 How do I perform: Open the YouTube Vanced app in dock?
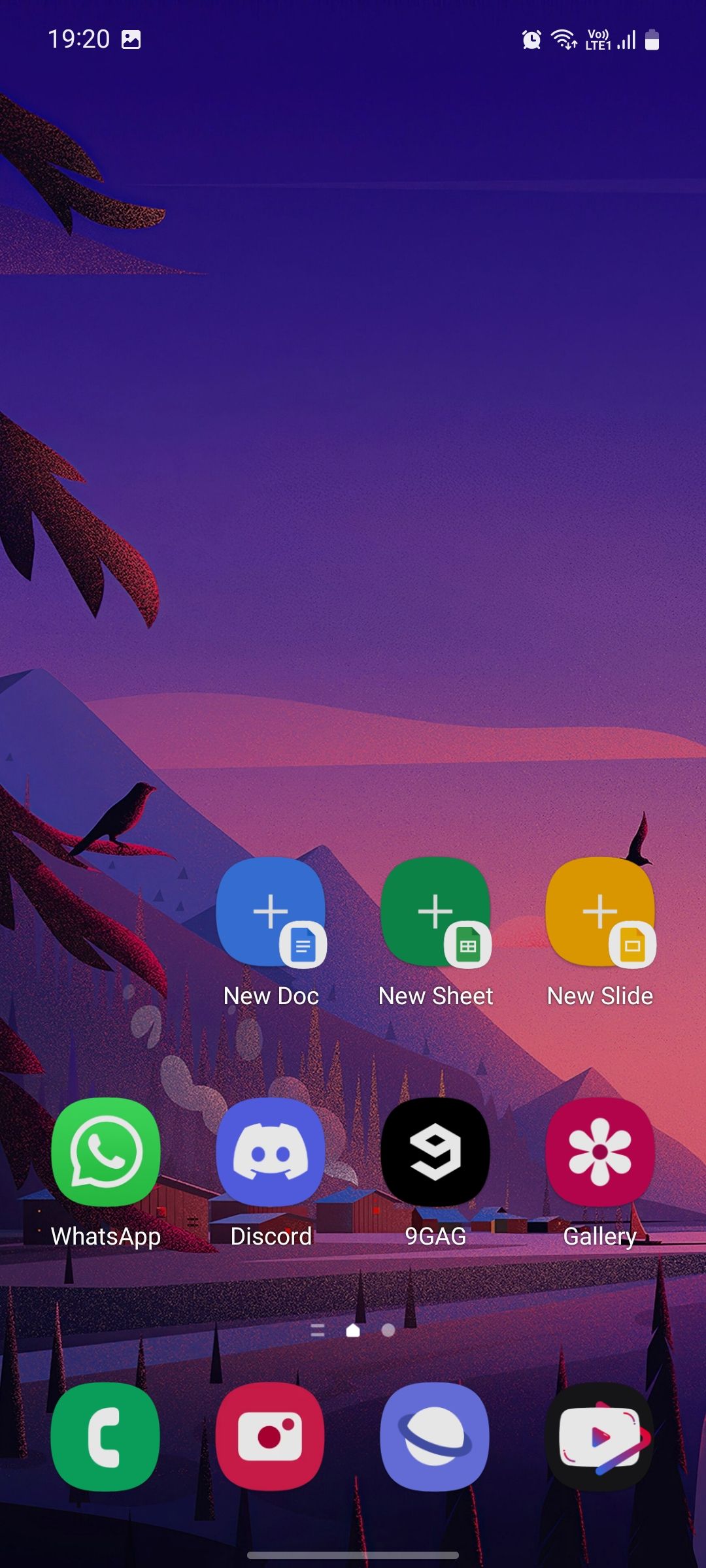(600, 1437)
